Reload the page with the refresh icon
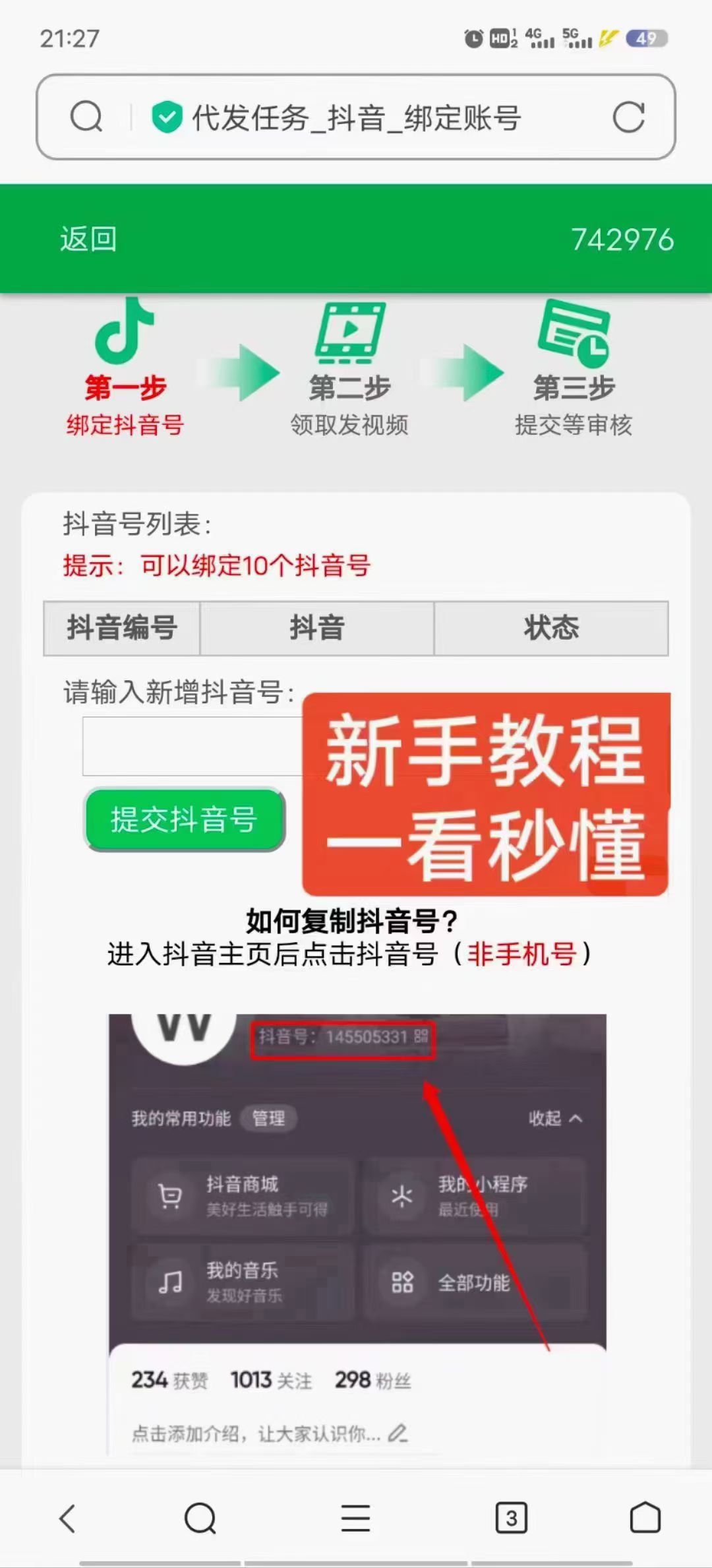This screenshot has width=712, height=1568. click(628, 117)
